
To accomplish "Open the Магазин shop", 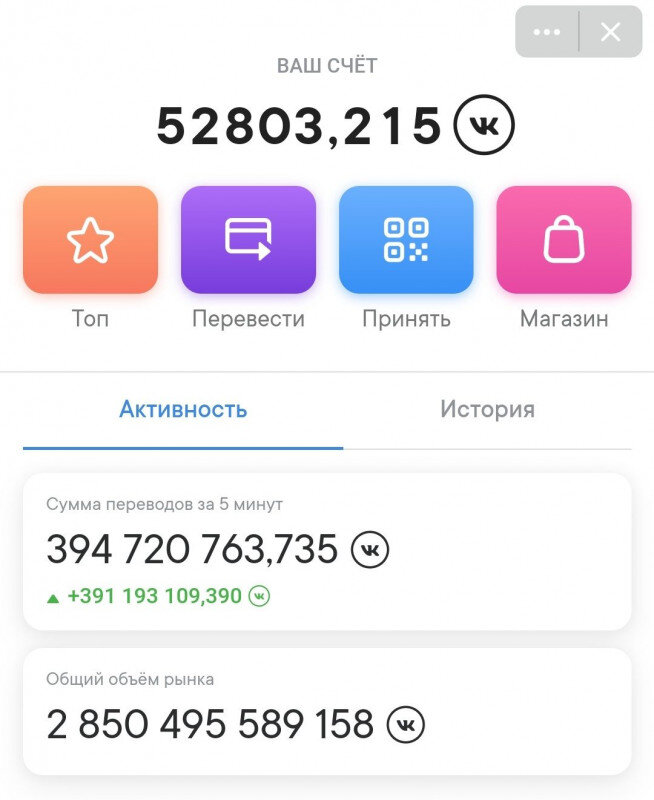I will tap(564, 240).
